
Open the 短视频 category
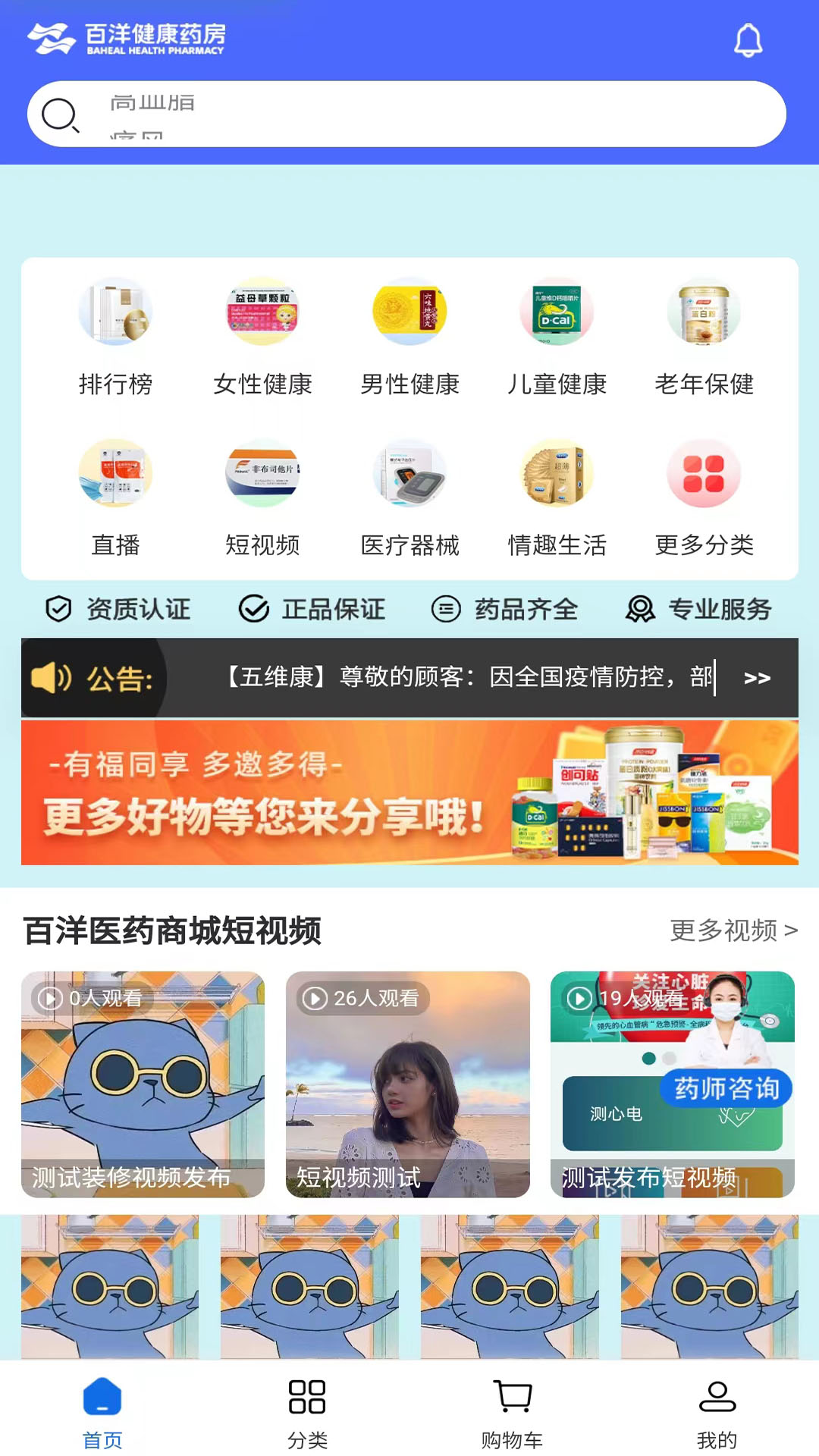pos(262,498)
